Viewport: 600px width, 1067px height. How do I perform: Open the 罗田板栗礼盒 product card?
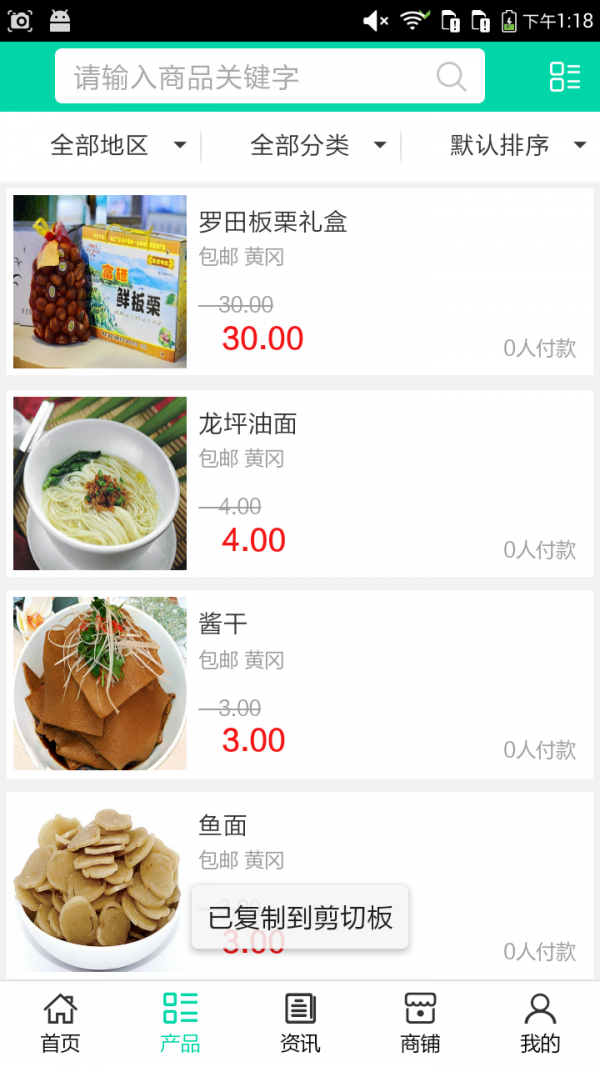coord(300,282)
